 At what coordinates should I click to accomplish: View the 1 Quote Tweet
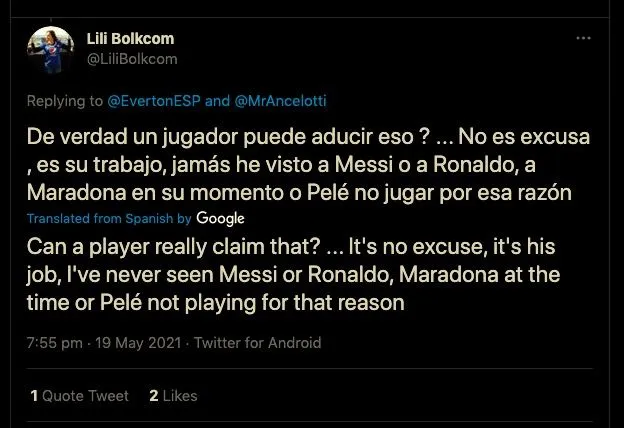pyautogui.click(x=80, y=396)
